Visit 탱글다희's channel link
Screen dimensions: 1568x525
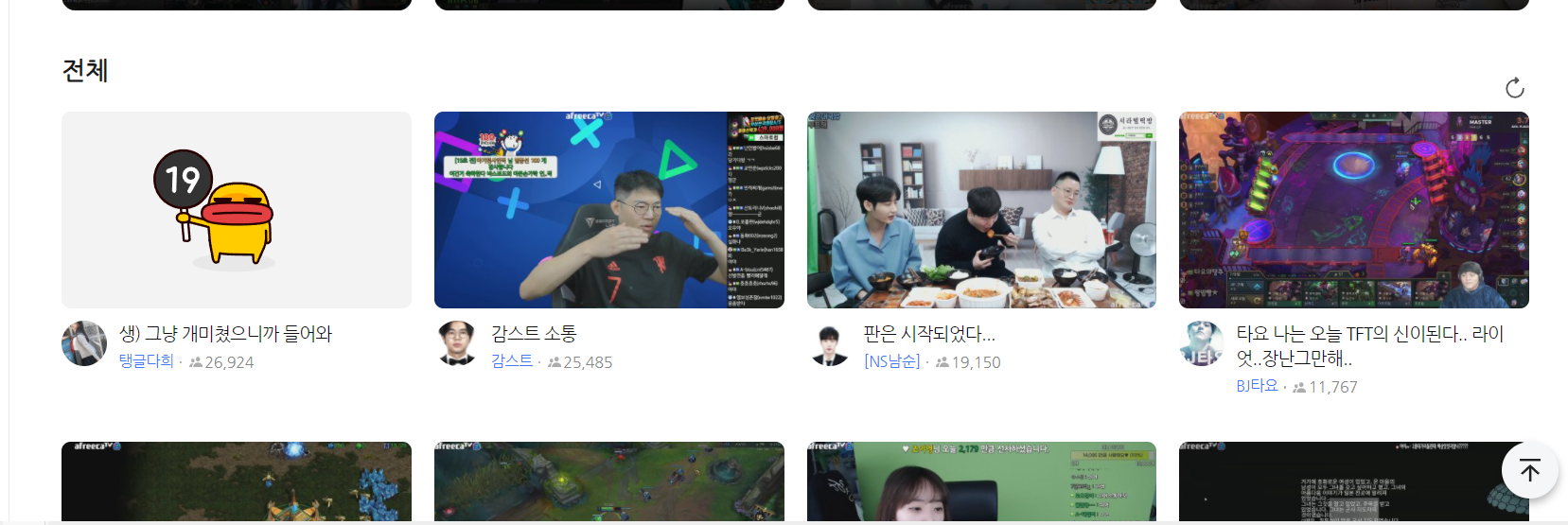[x=147, y=361]
